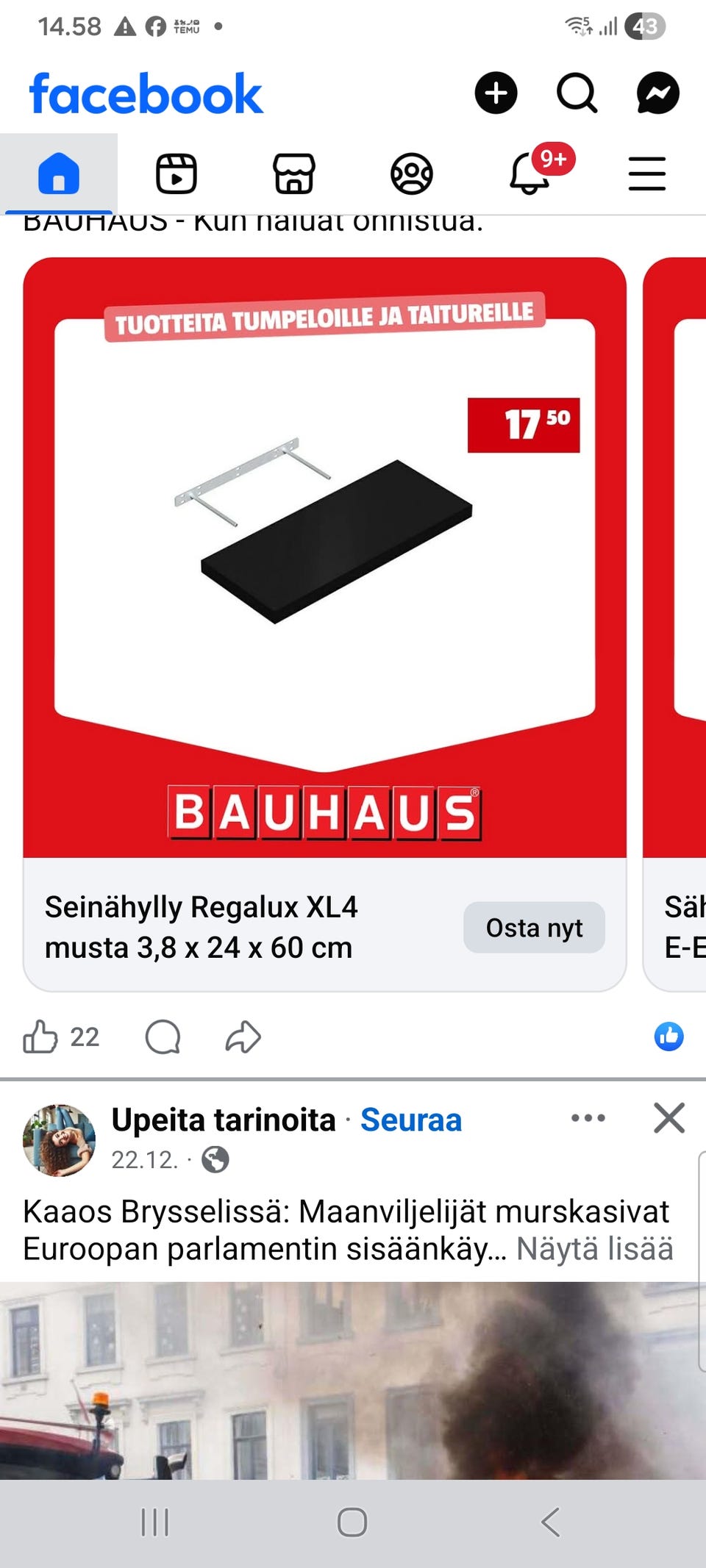Show the 22 likes list
The image size is (706, 1568).
[83, 1037]
